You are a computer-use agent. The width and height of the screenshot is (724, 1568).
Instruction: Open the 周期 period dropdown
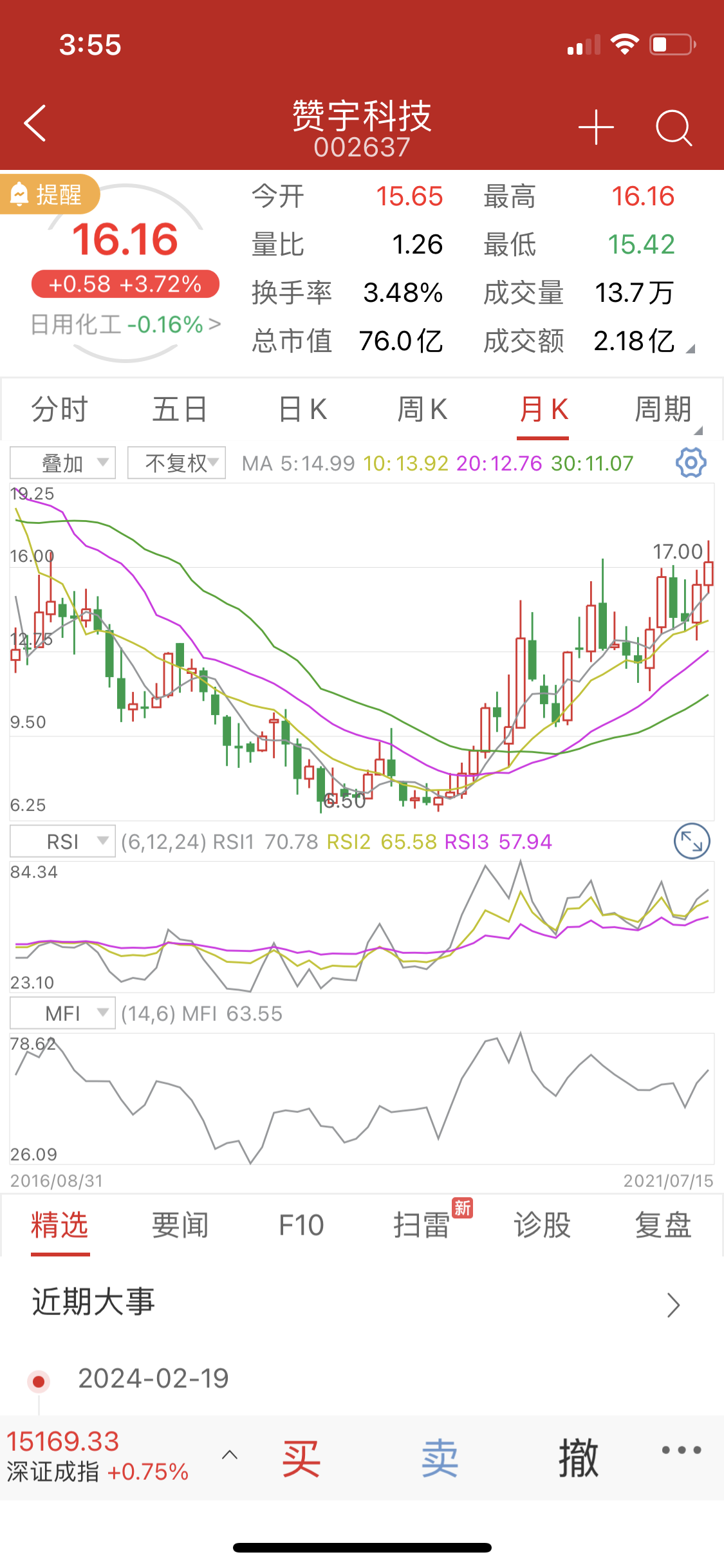click(664, 409)
